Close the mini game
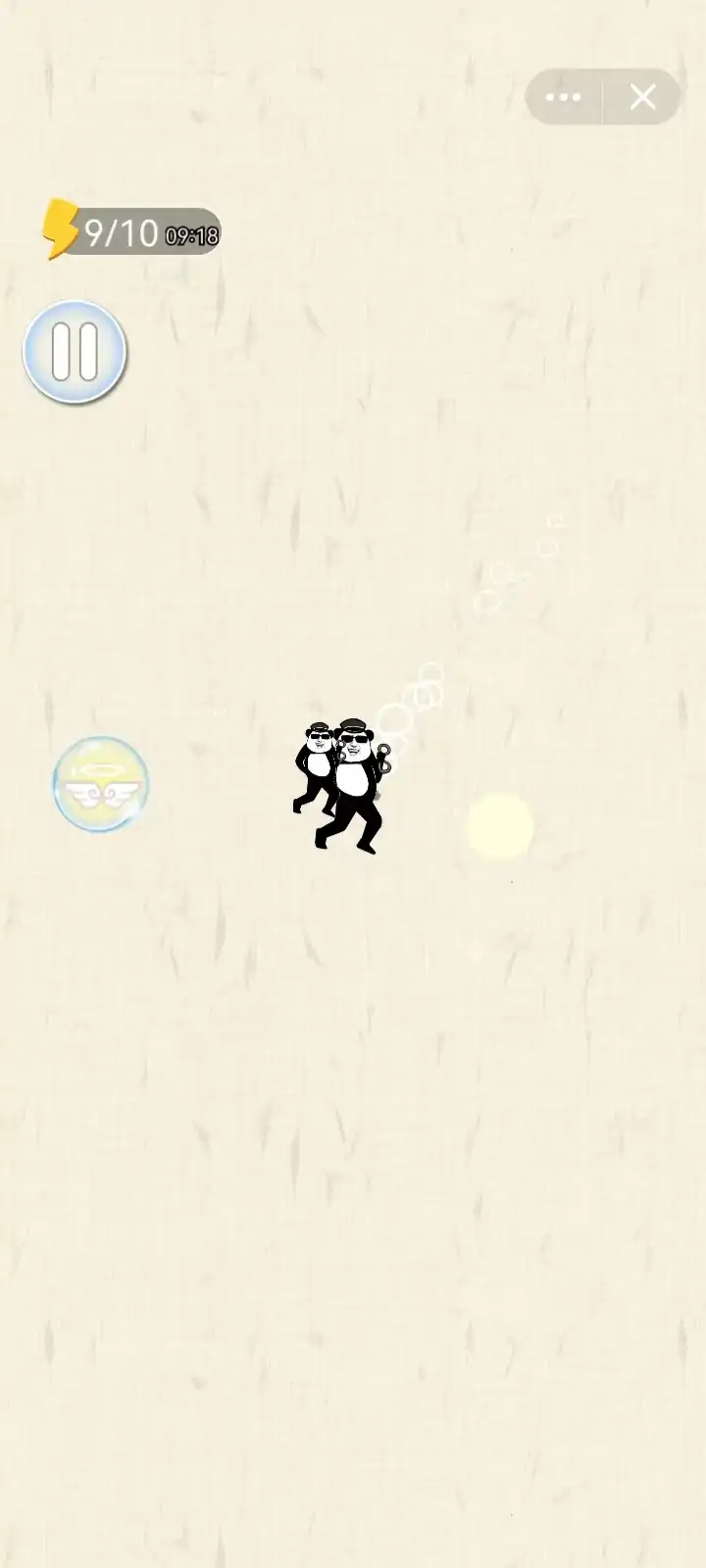Image resolution: width=706 pixels, height=1568 pixels. (643, 97)
